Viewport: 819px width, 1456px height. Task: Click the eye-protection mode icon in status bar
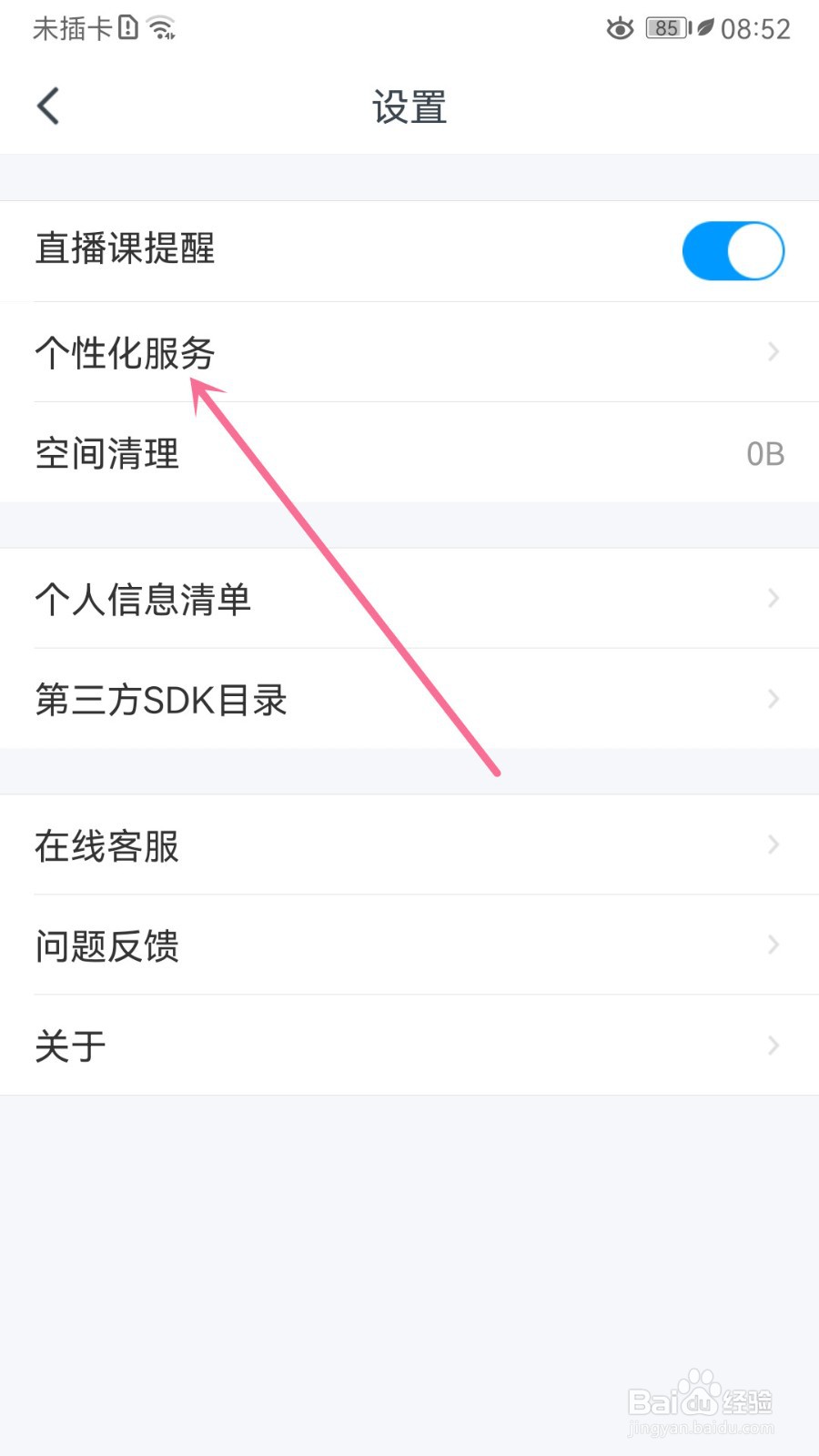619,28
